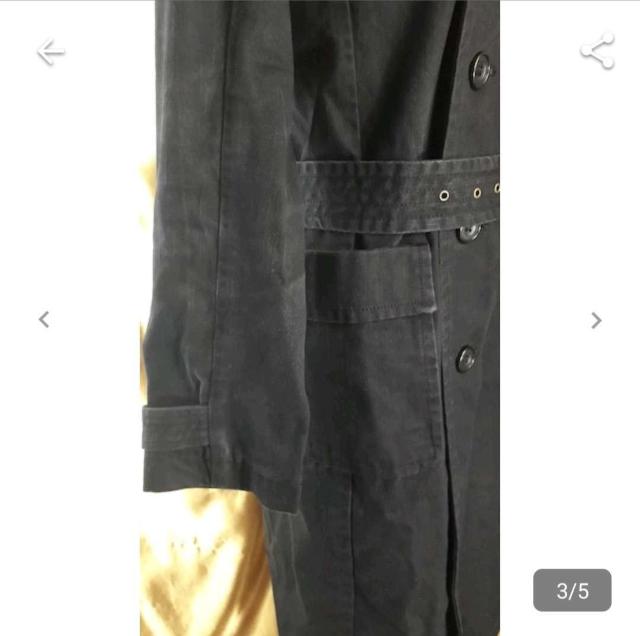Share this item listing

[597, 52]
